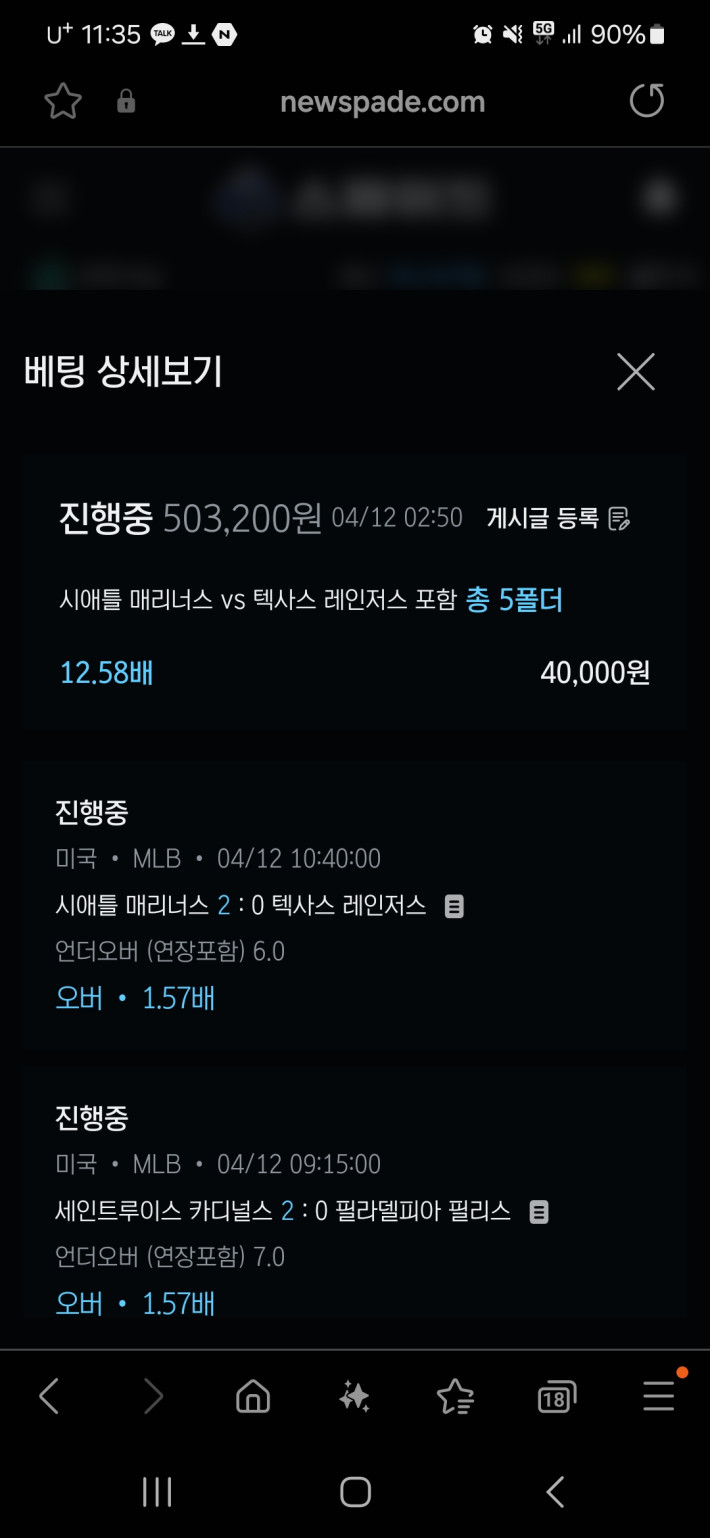The image size is (710, 1538).
Task: Open the browser AI sparkle feature
Action: 355,1396
